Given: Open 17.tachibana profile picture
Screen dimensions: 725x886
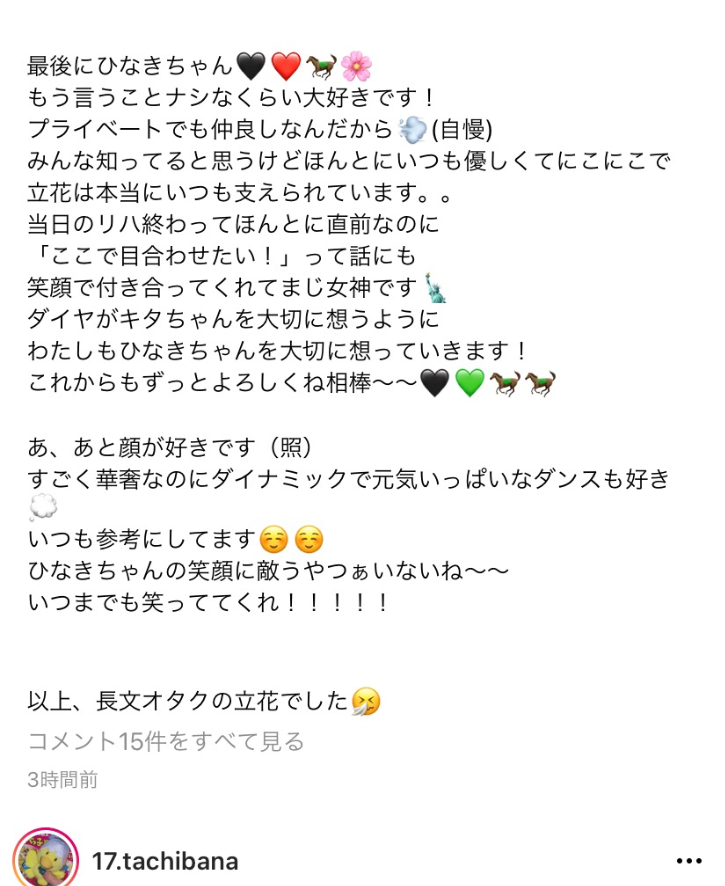Looking at the screenshot, I should pos(45,860).
